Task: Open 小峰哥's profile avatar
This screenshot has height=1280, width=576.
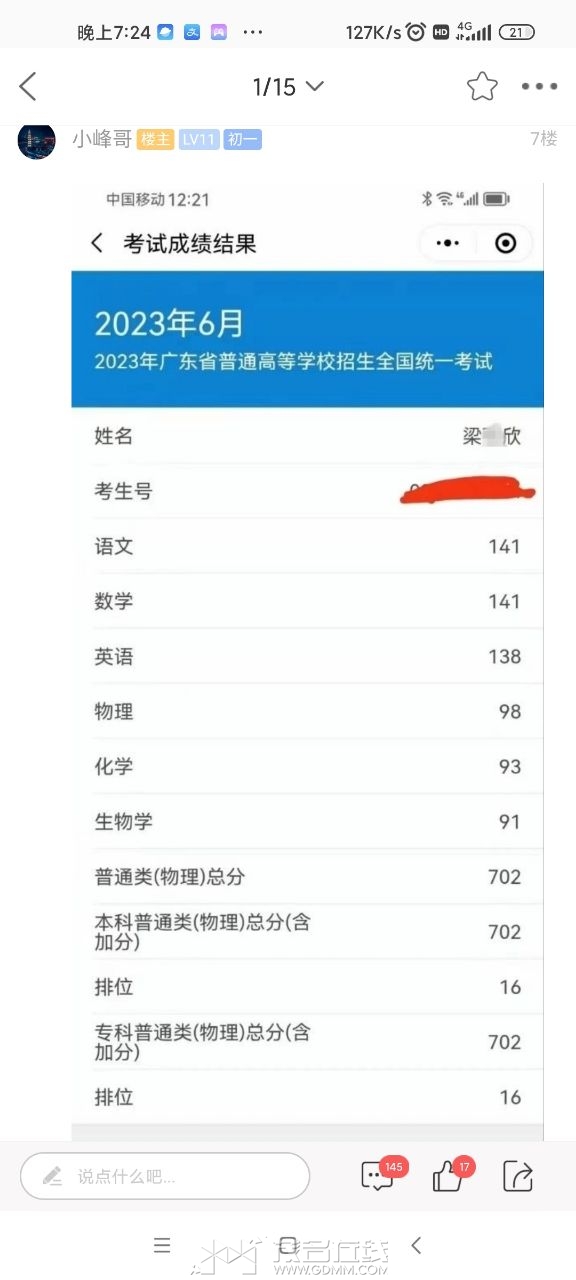Action: point(37,140)
